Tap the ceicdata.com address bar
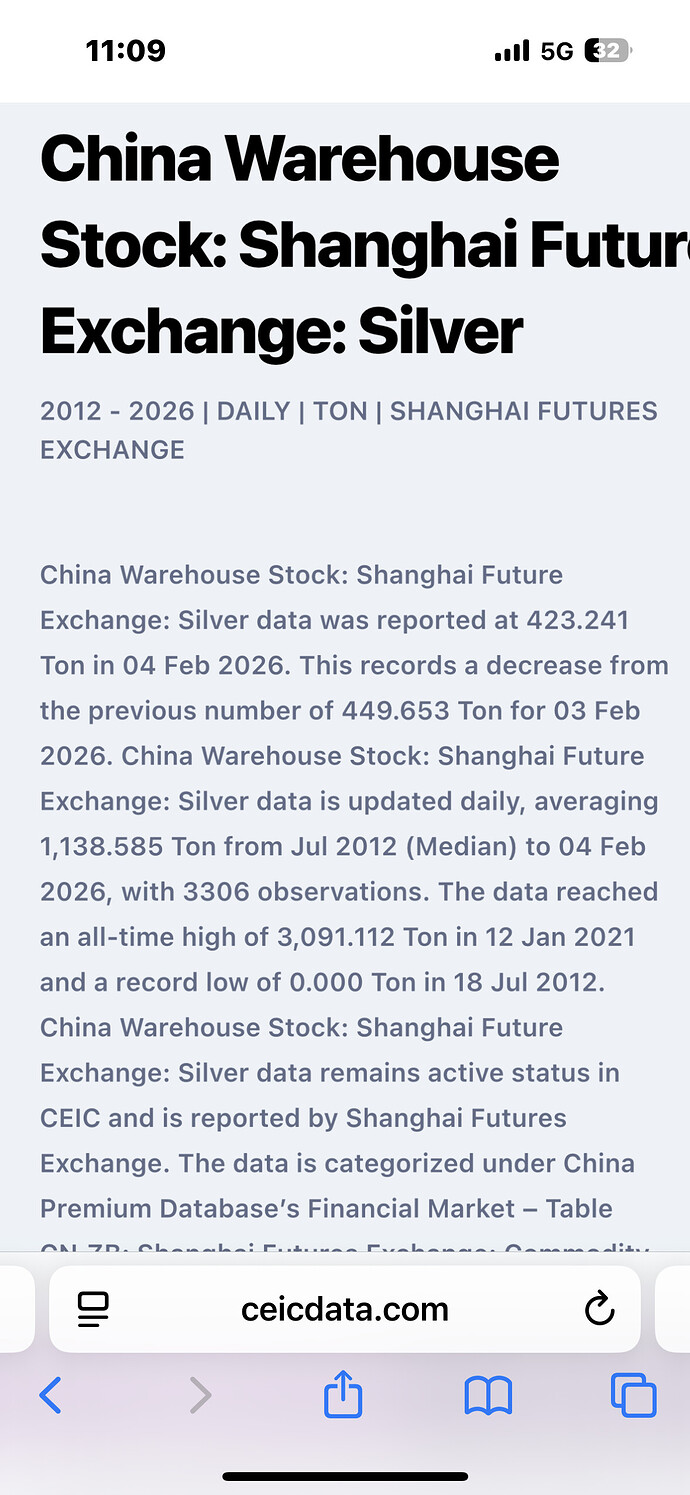Screen dimensions: 690x1495 344,1309
